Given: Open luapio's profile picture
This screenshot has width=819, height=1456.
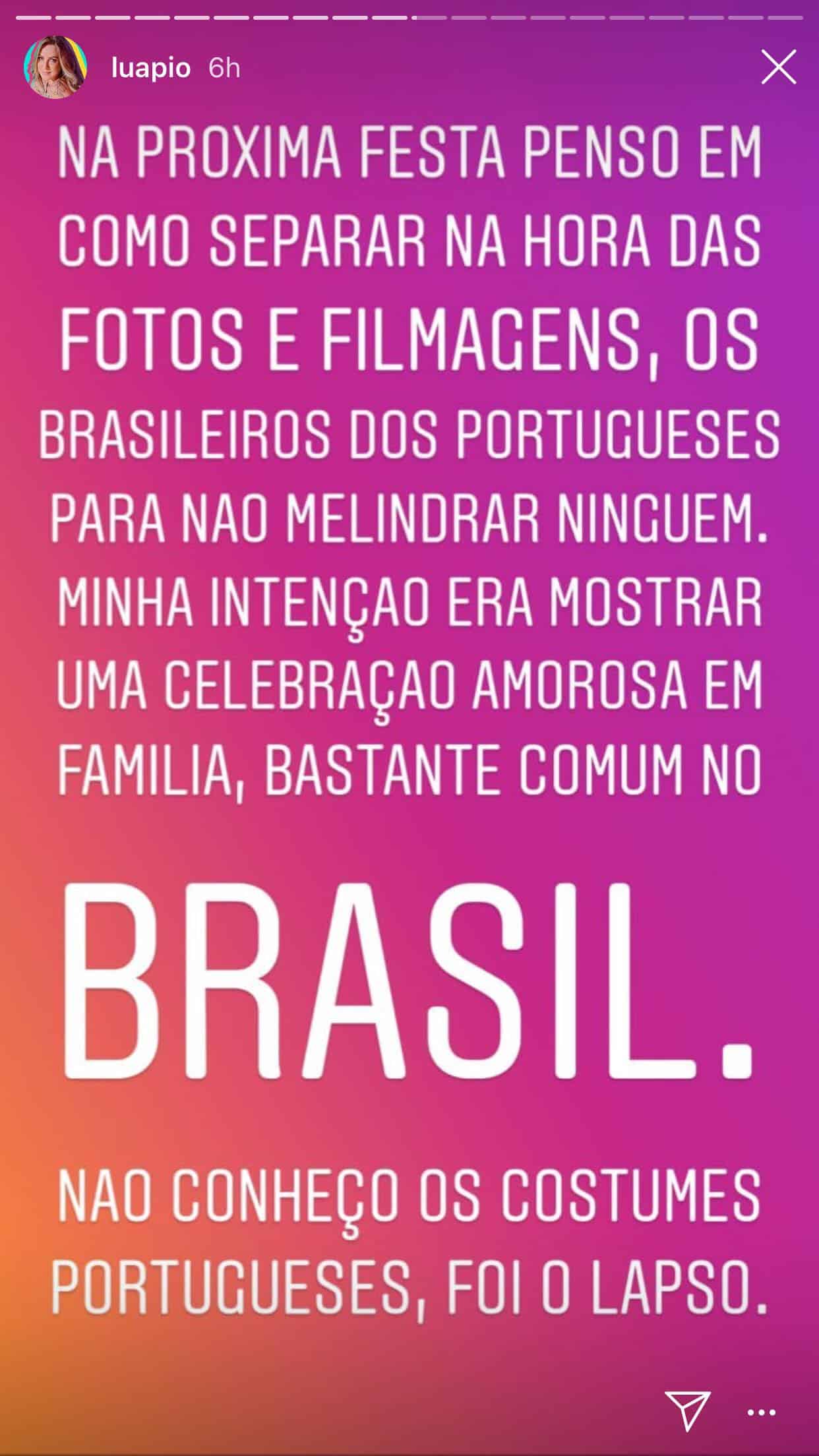Looking at the screenshot, I should click(x=55, y=67).
